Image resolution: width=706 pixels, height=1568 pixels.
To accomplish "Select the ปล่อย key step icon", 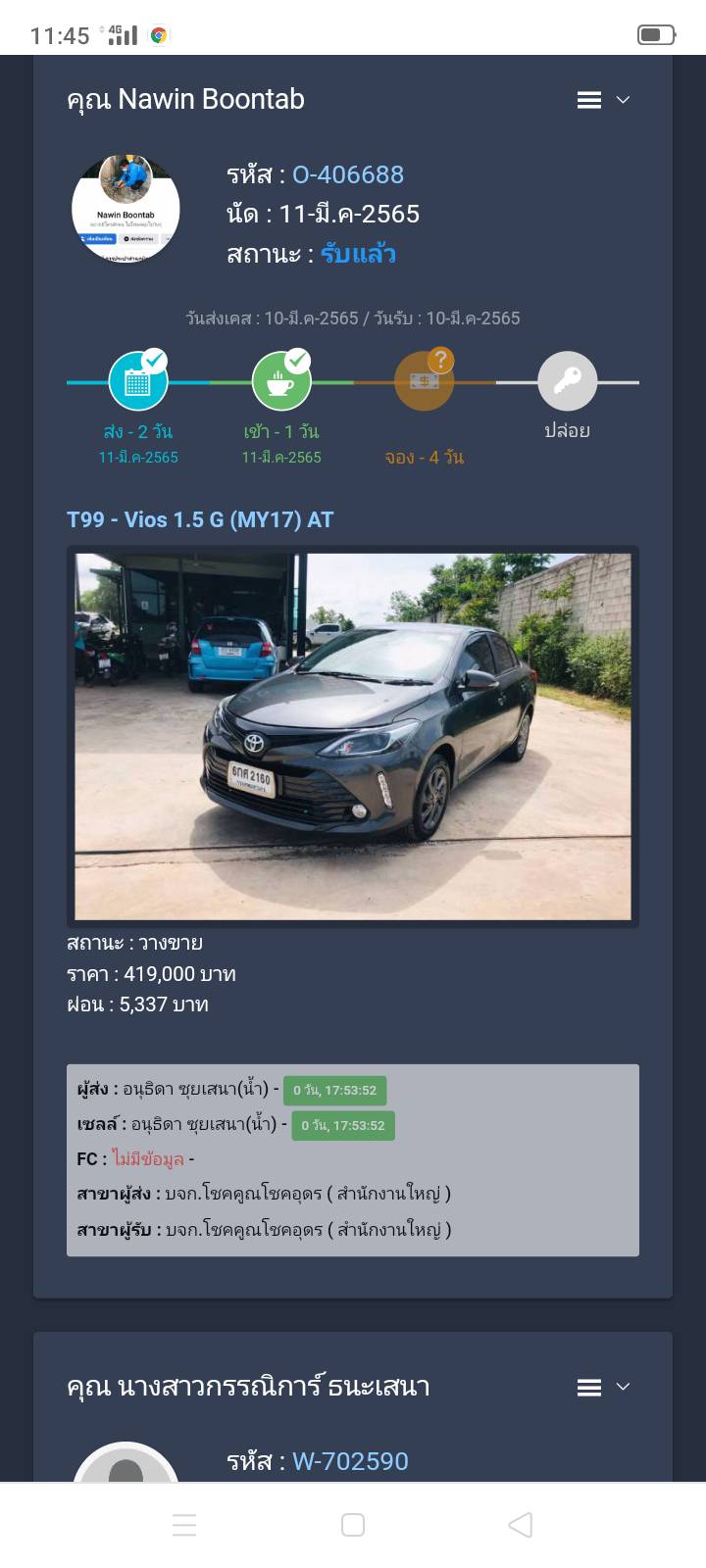I will pos(567,381).
